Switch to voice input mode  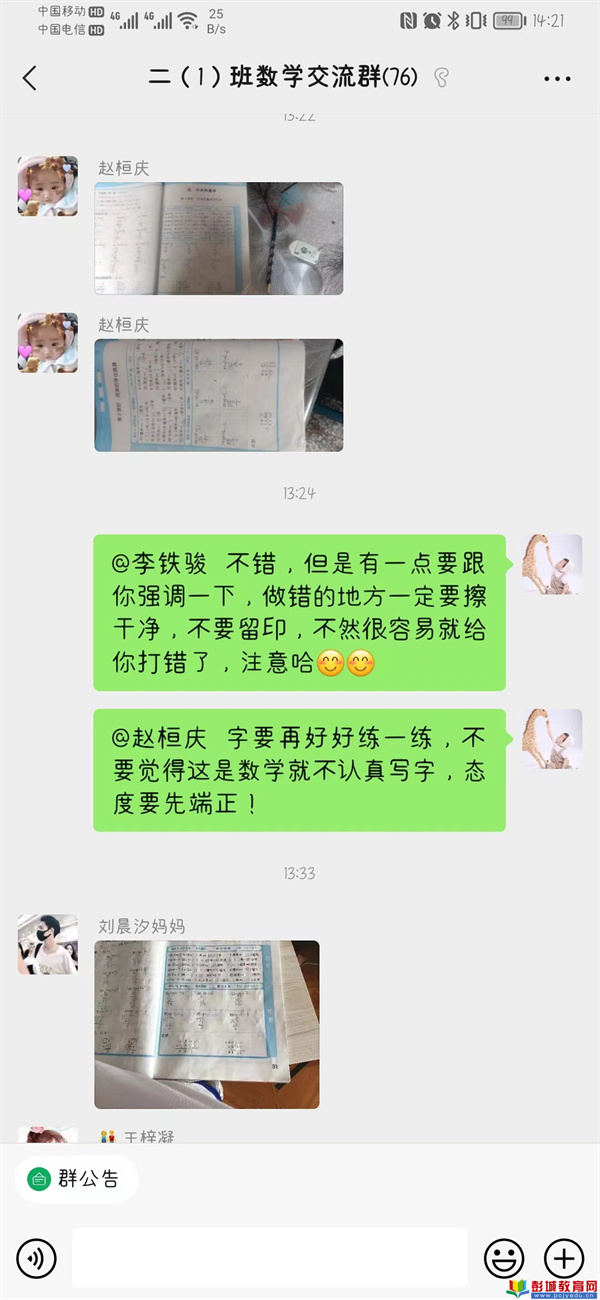pyautogui.click(x=37, y=1257)
